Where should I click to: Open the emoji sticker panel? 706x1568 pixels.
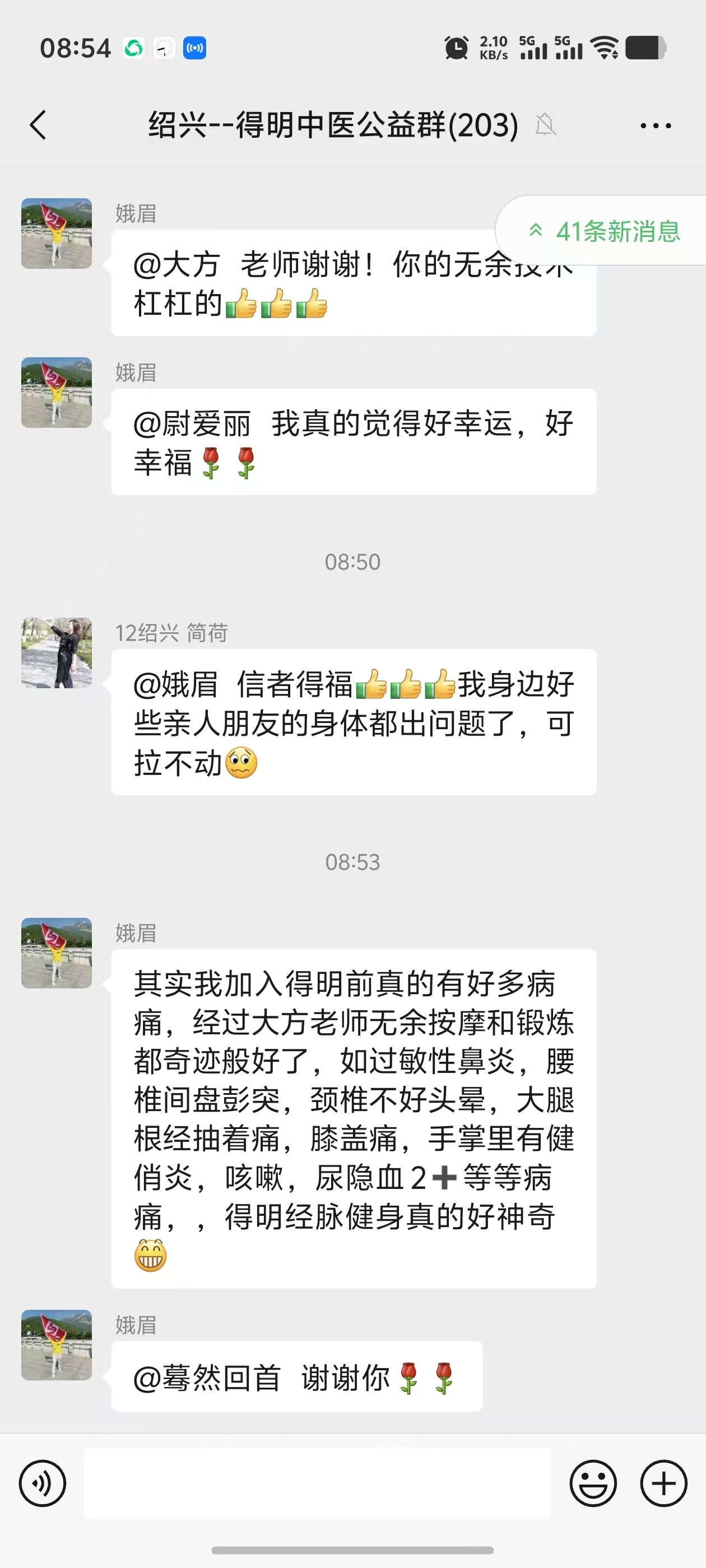pos(593,1483)
